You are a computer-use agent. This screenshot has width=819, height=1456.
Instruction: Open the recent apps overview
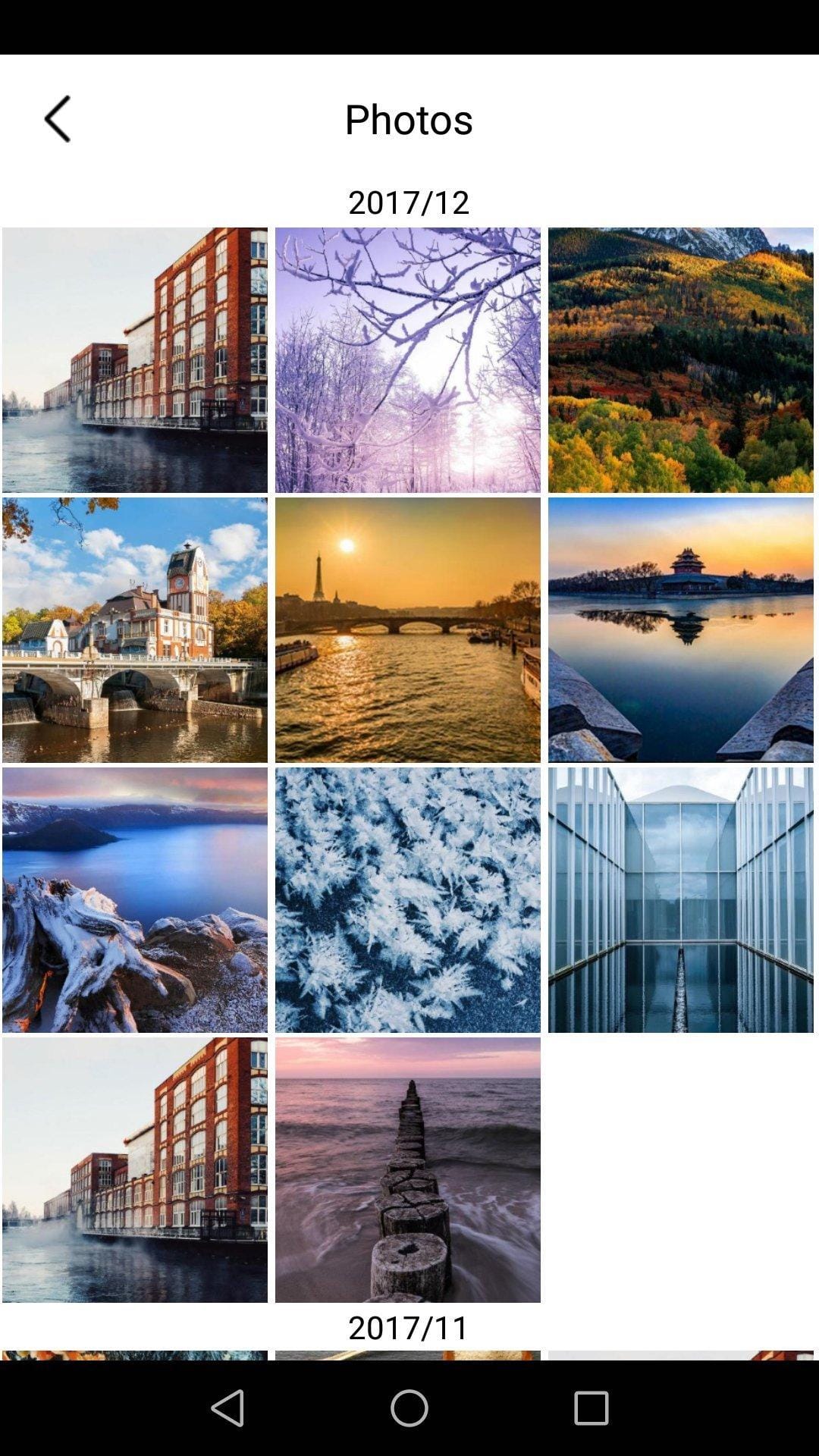(591, 1408)
